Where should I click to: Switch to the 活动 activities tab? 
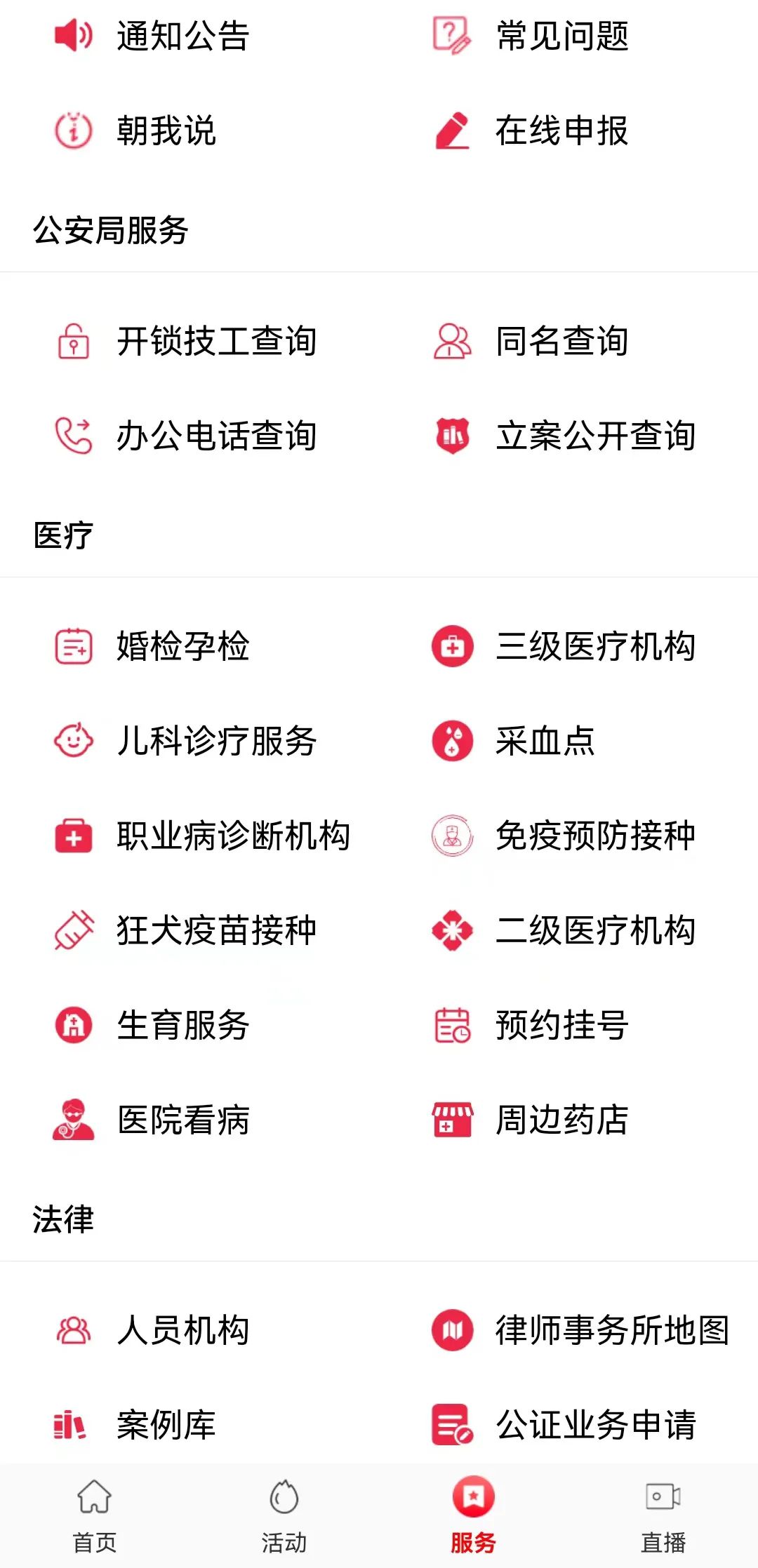click(x=284, y=1515)
